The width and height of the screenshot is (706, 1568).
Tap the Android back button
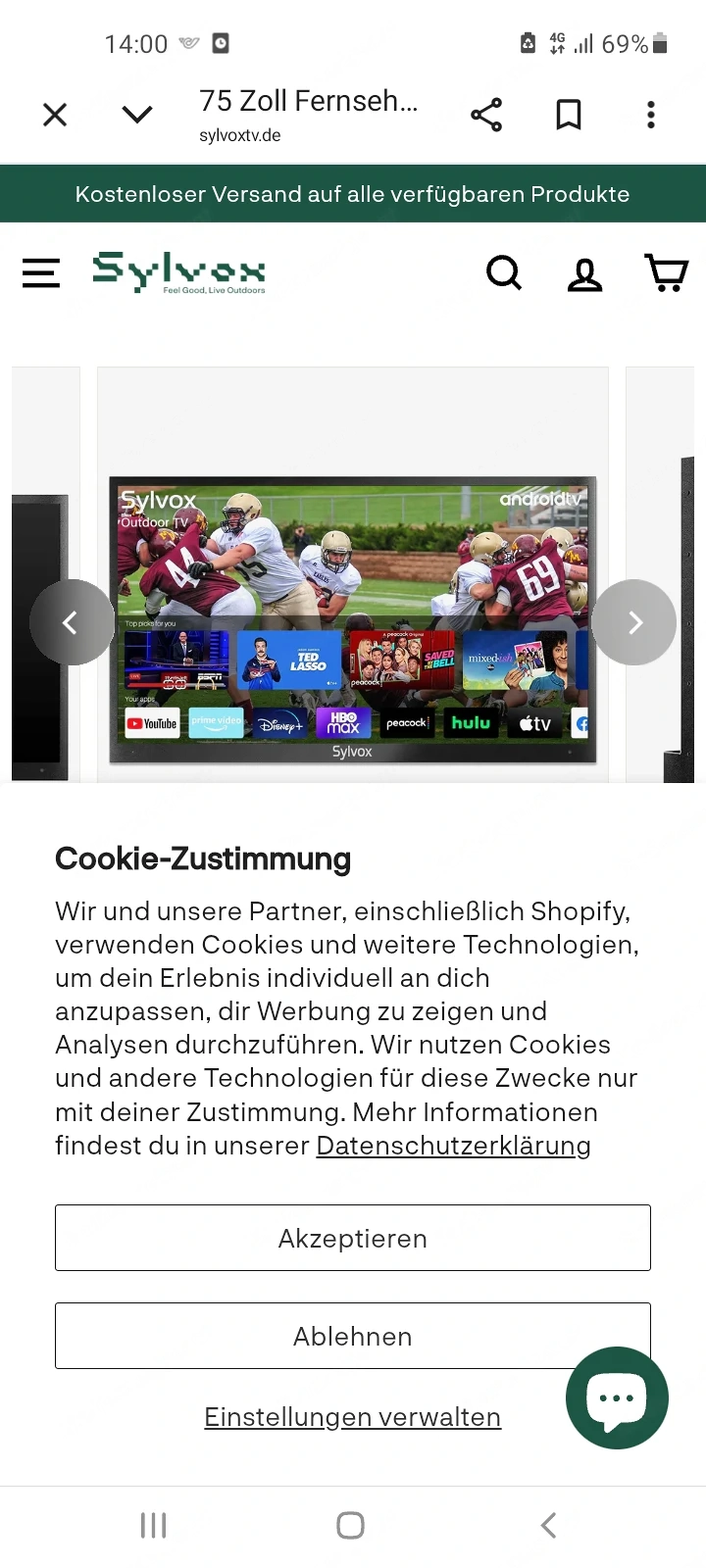point(547,1525)
